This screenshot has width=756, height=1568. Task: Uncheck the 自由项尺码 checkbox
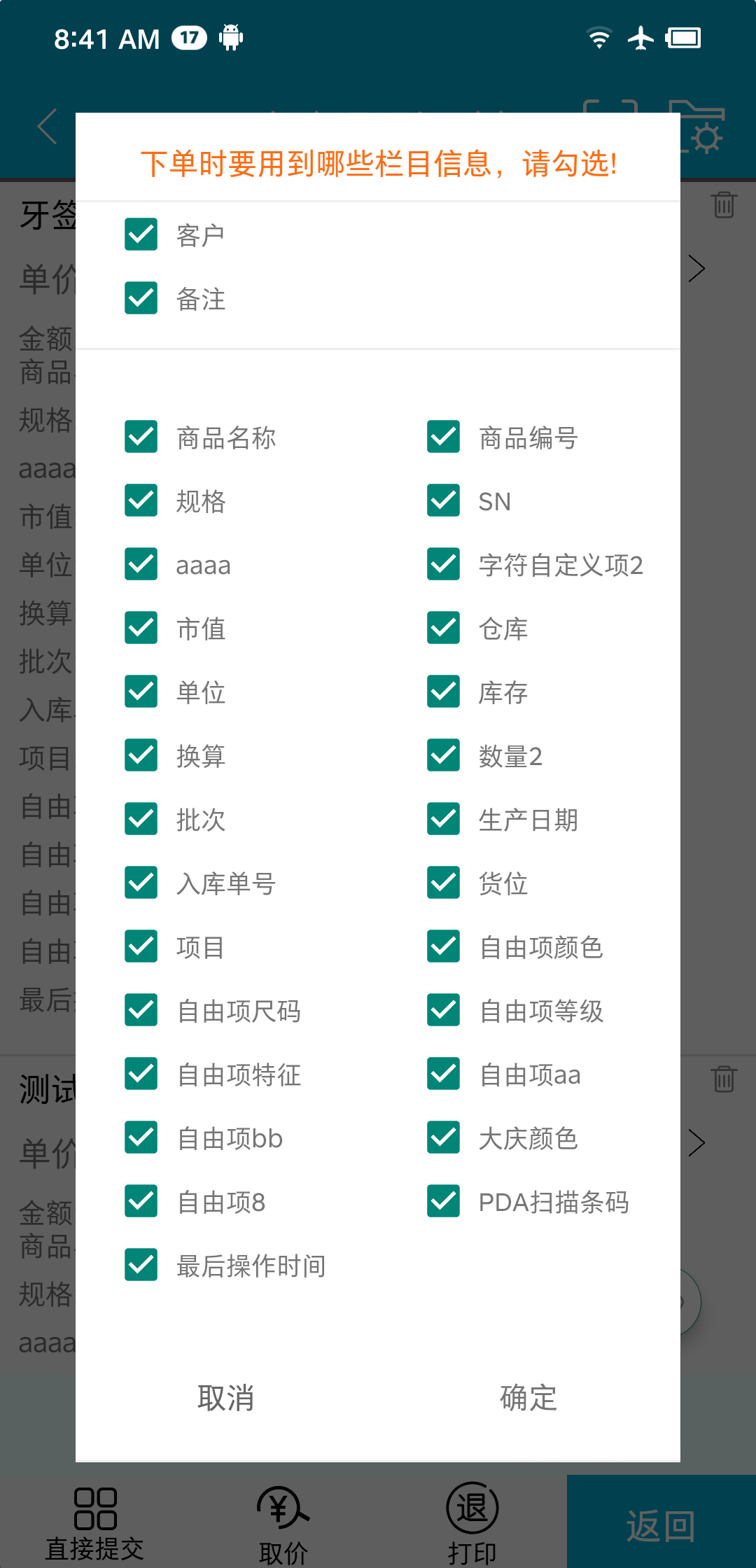pos(141,1011)
